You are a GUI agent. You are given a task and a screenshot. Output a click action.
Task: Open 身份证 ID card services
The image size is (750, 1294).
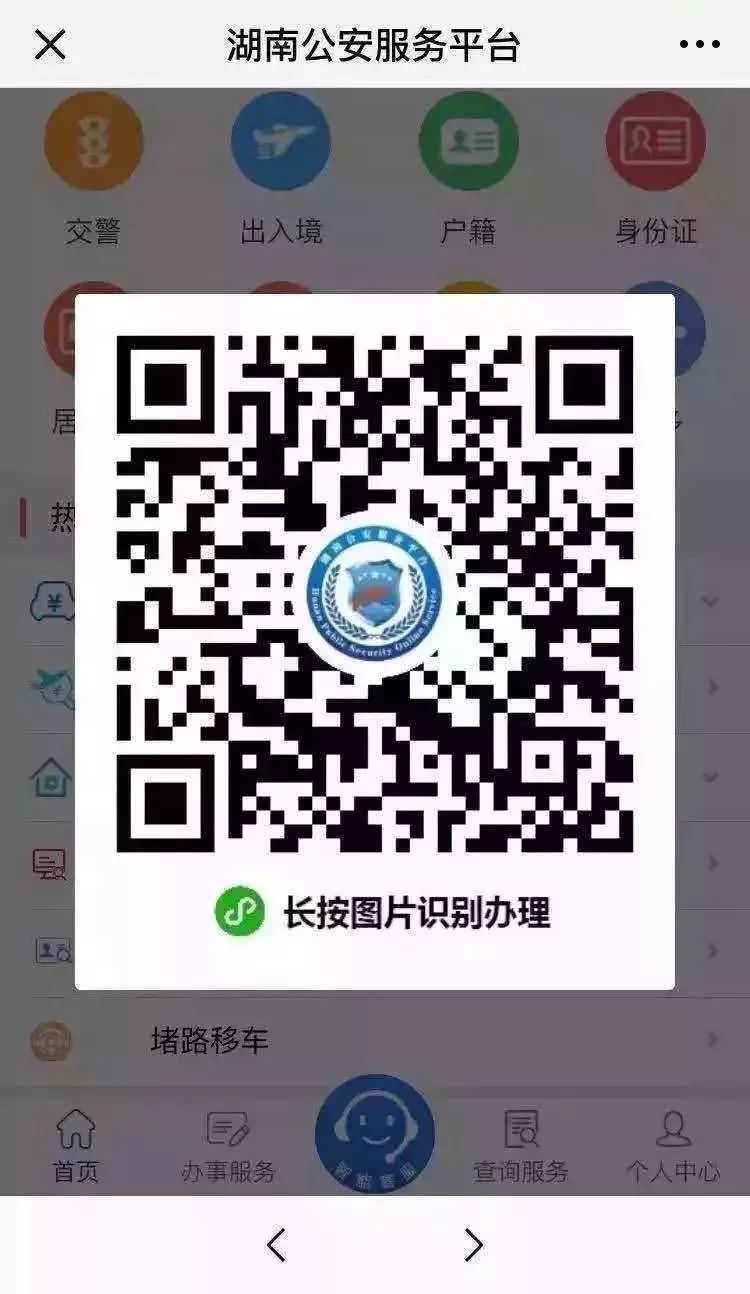[x=656, y=171]
